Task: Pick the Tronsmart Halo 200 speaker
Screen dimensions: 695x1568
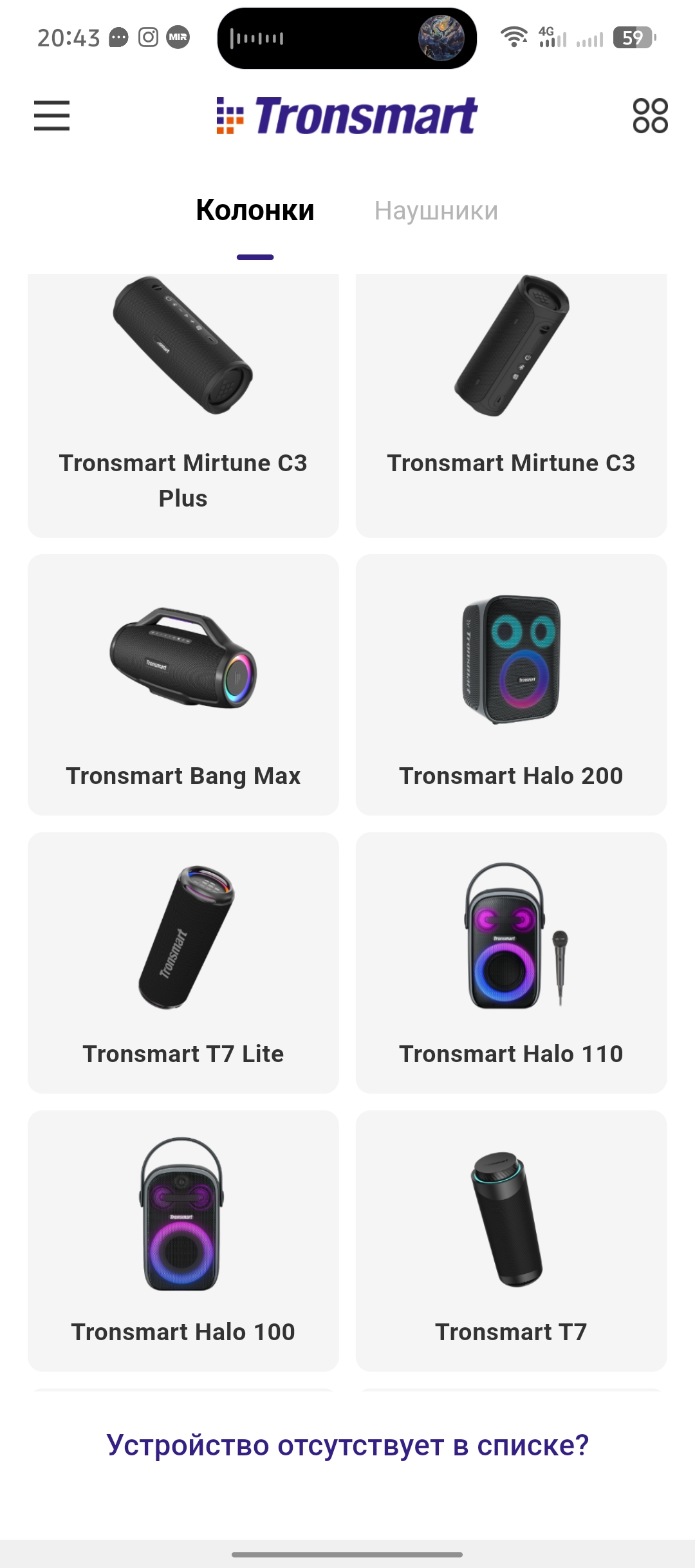Action: click(x=511, y=686)
